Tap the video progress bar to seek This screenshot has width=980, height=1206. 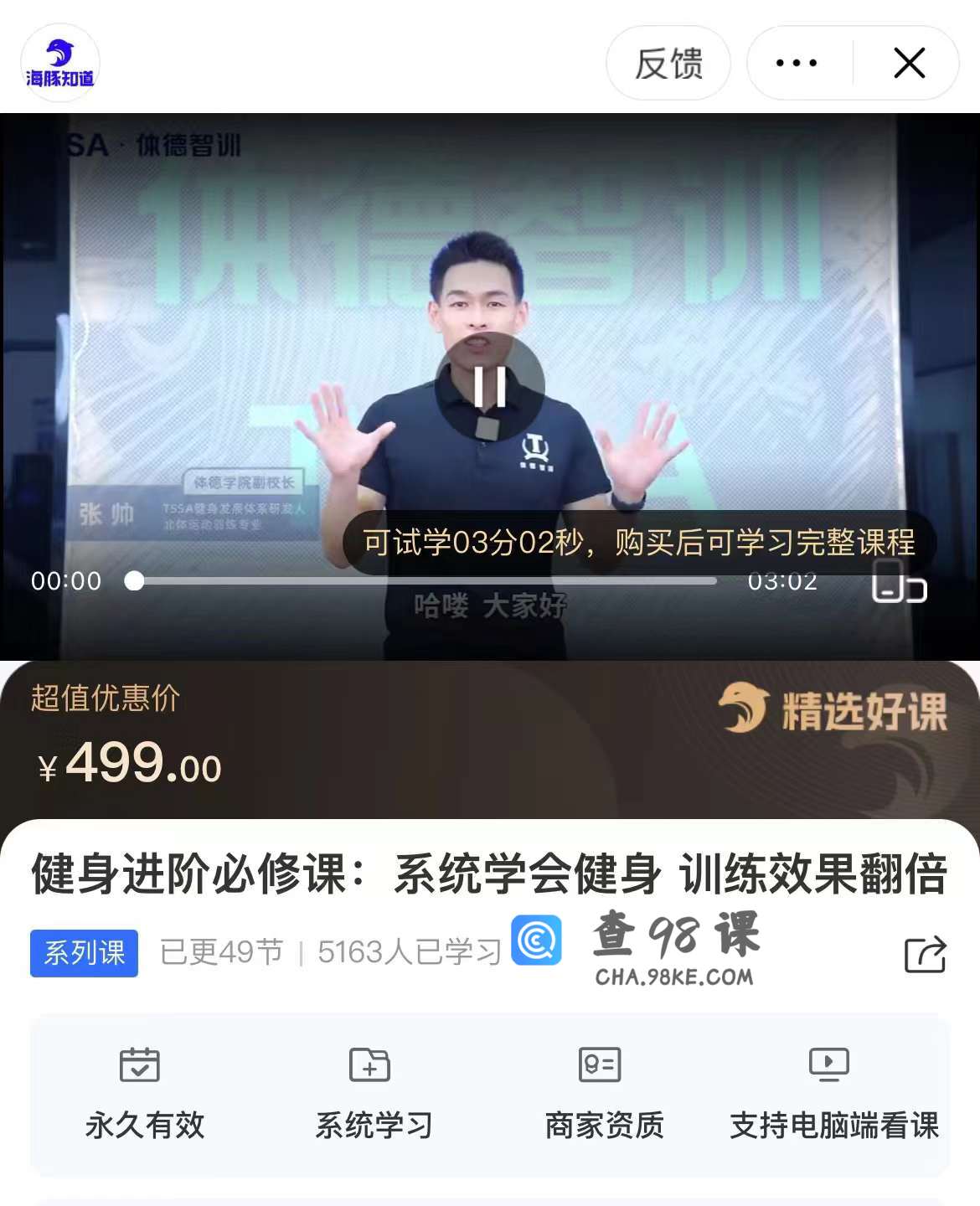(x=426, y=580)
